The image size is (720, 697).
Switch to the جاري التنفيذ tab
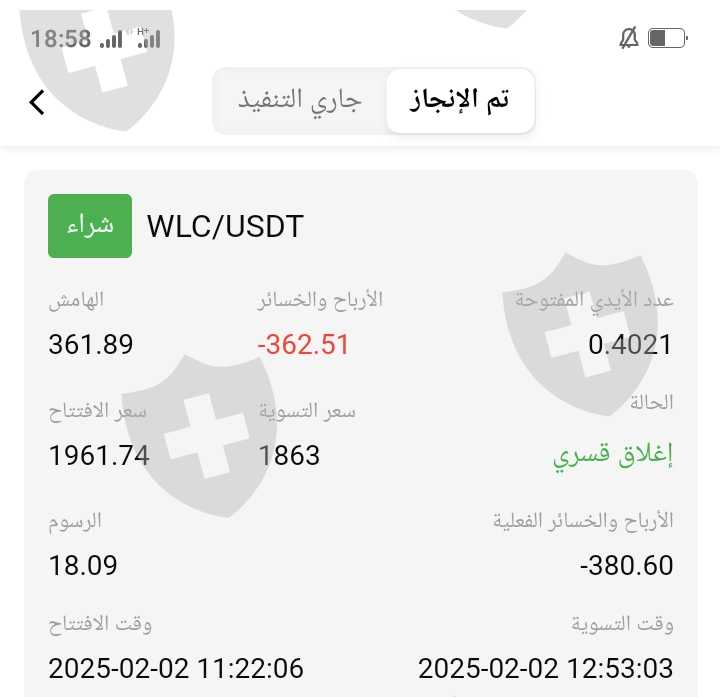[300, 101]
